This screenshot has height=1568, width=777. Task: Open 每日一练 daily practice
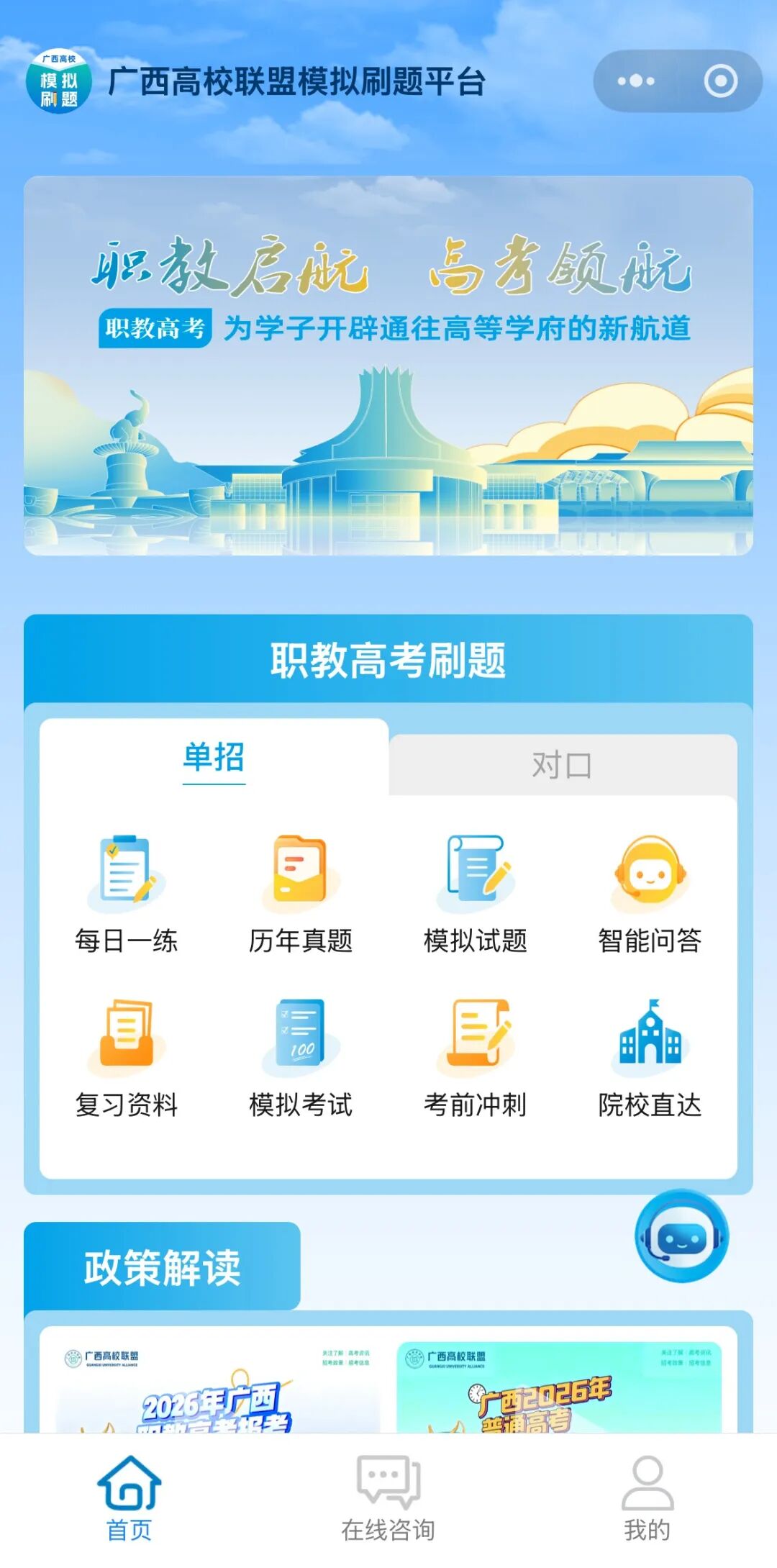click(x=127, y=893)
